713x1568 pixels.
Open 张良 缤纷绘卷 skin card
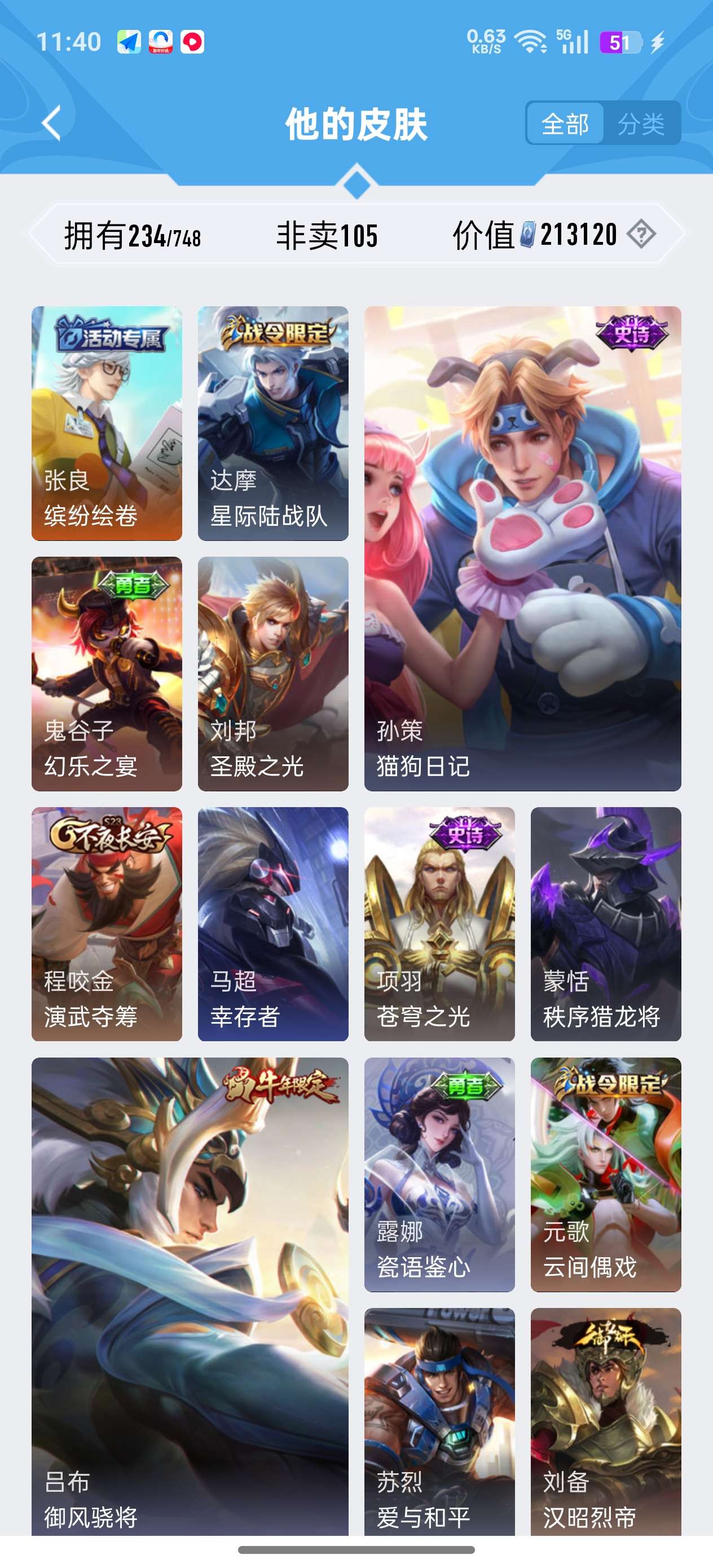point(107,423)
